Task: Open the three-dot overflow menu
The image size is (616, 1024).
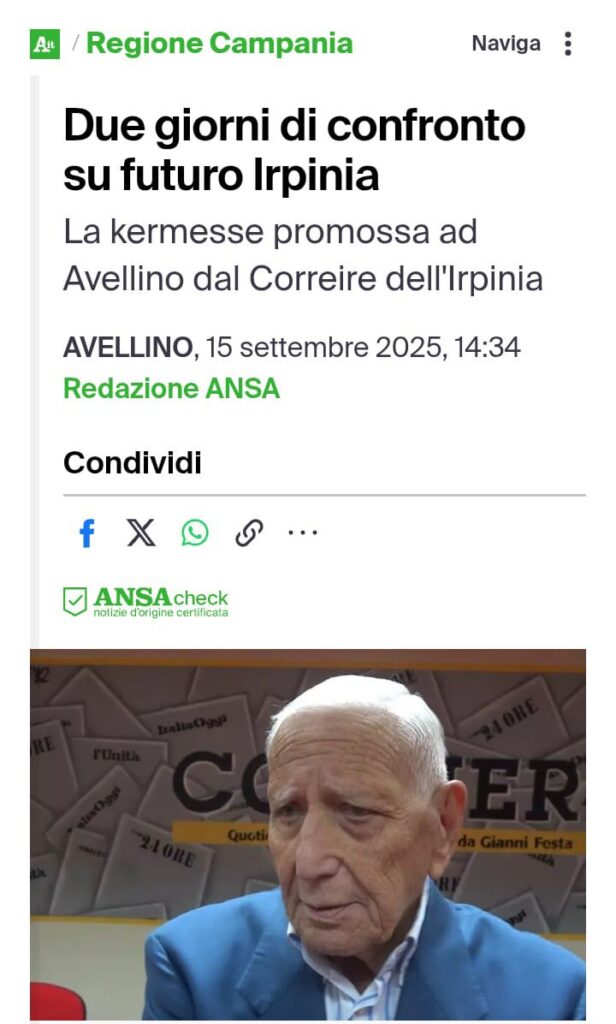Action: tap(568, 44)
